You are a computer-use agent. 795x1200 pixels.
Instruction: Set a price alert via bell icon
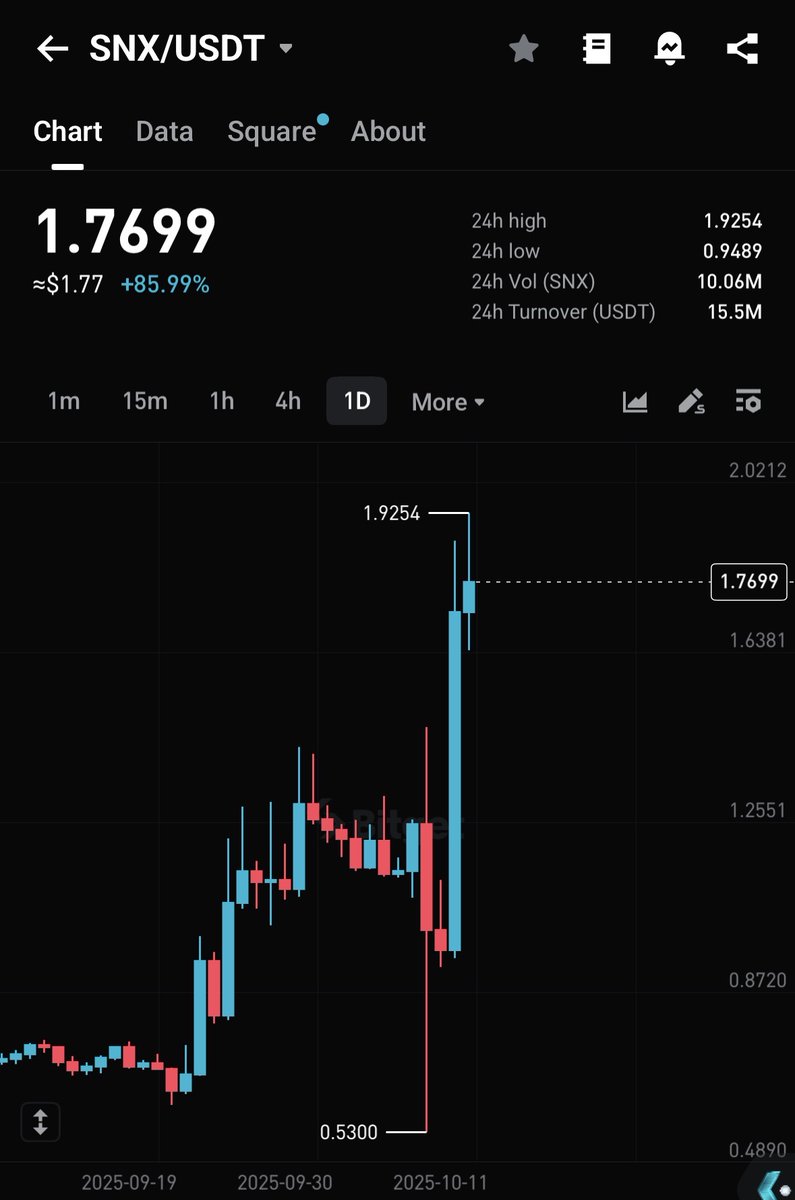click(669, 48)
